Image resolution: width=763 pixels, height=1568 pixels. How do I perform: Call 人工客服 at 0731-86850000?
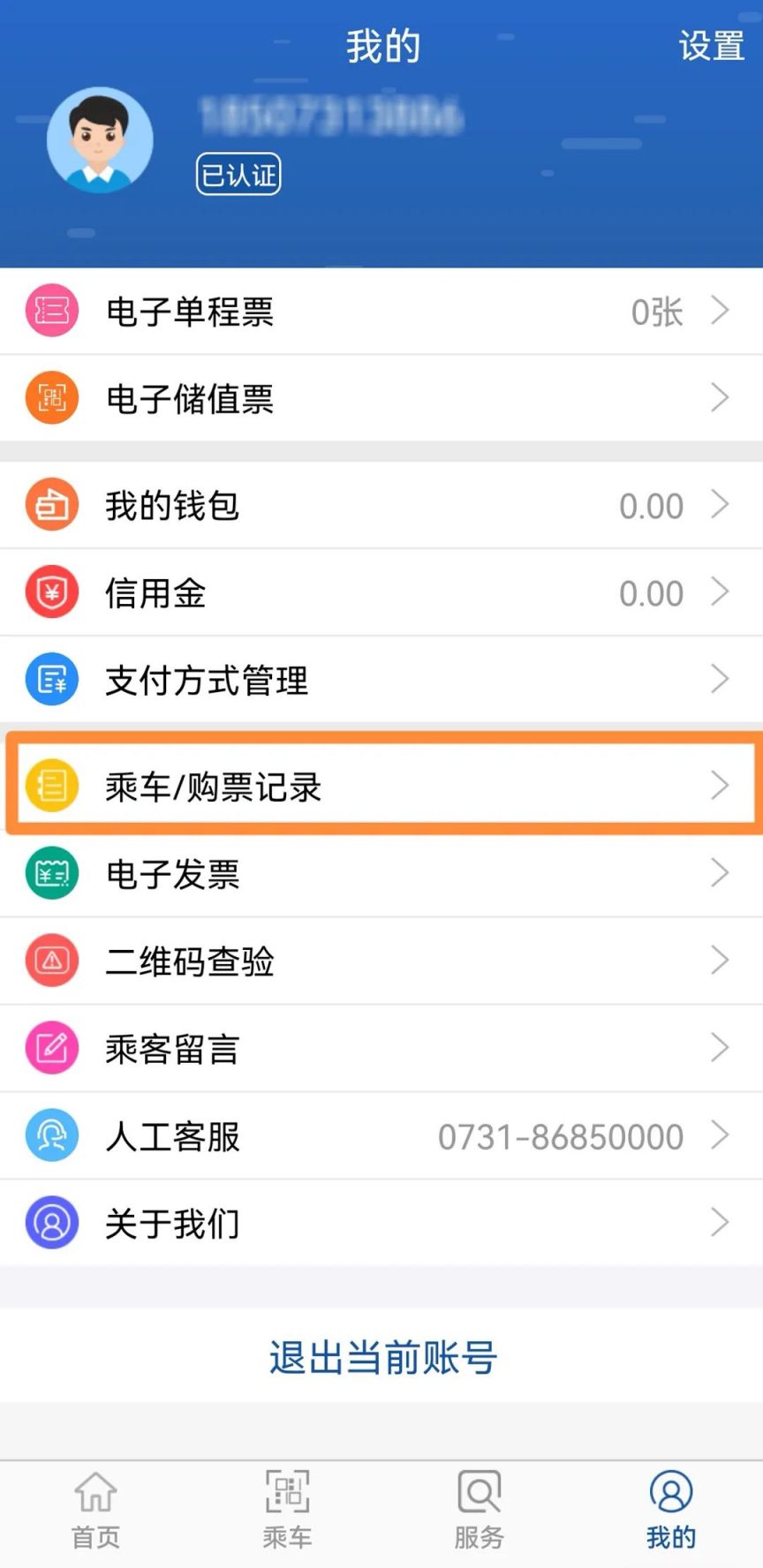coord(381,1135)
